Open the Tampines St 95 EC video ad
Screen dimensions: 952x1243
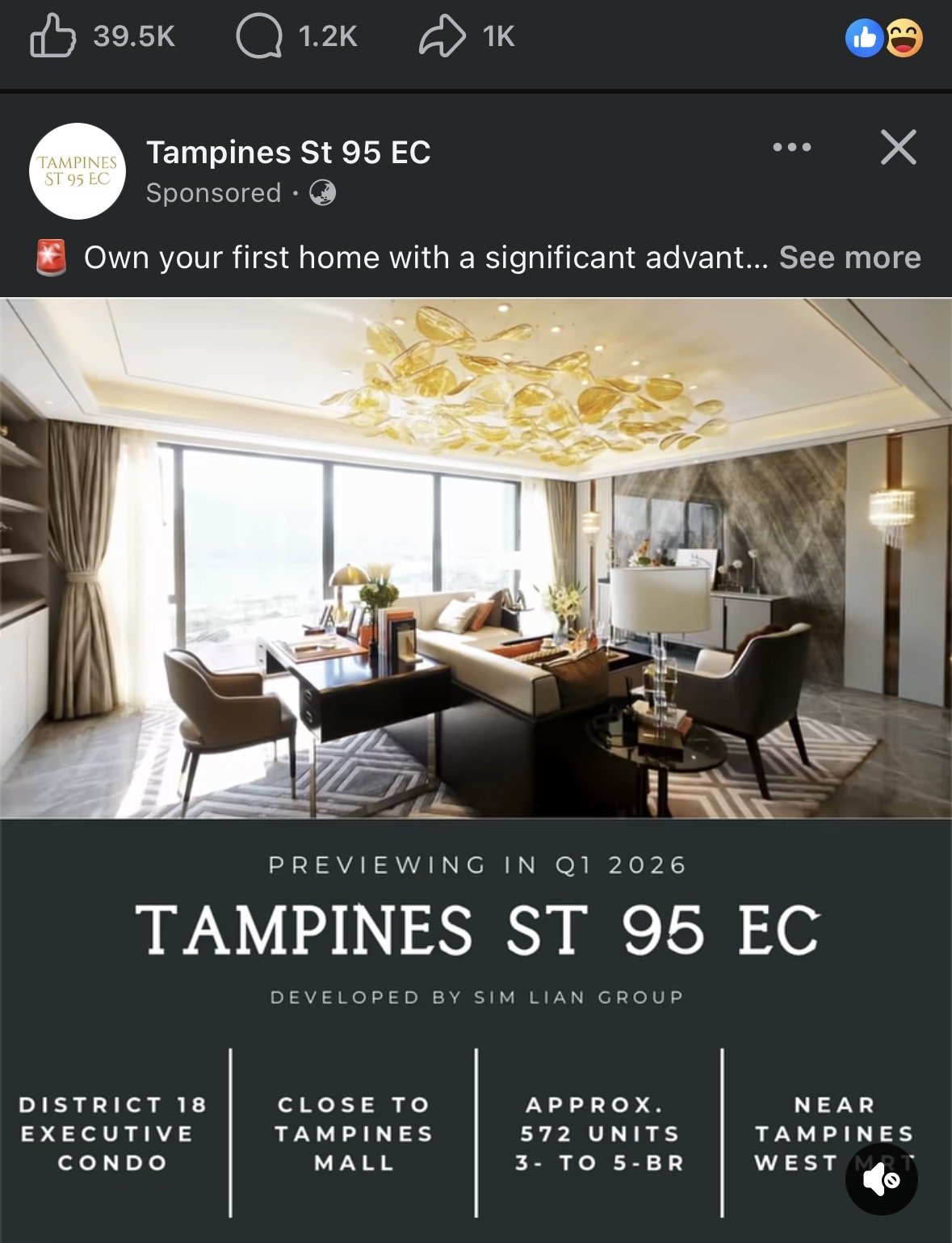[476, 646]
